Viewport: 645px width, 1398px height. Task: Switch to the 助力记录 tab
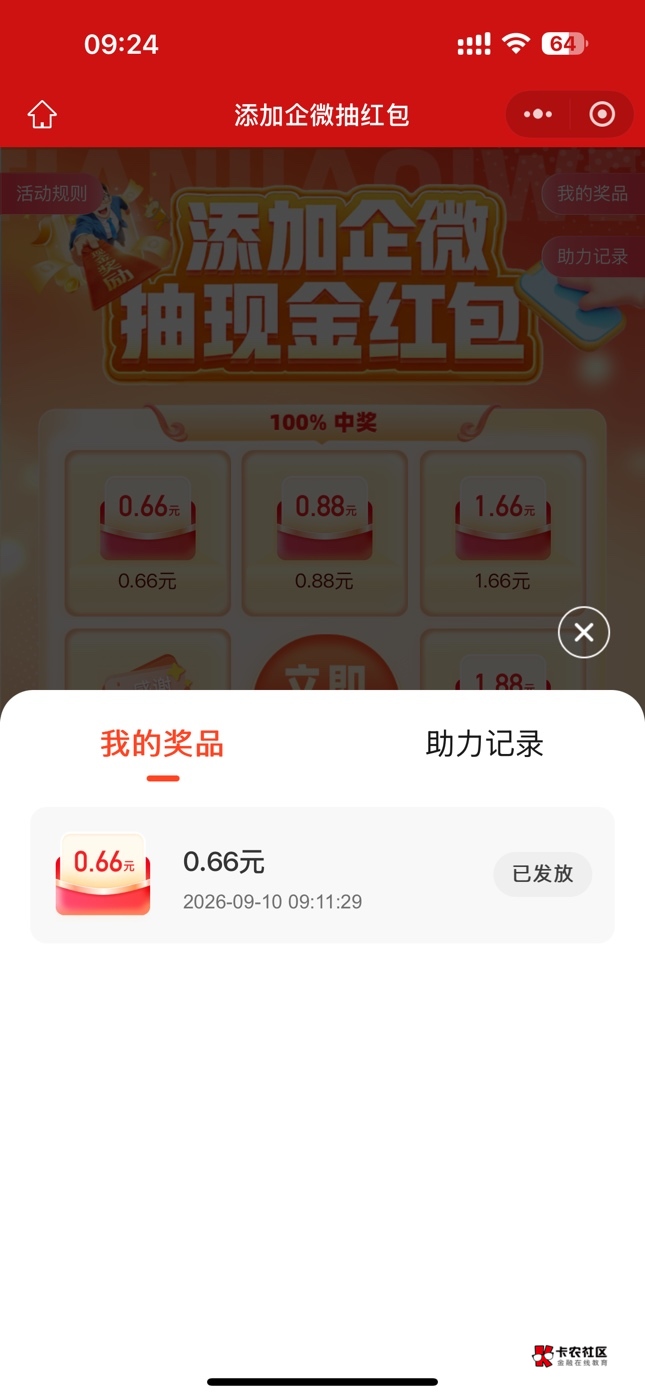[x=485, y=744]
